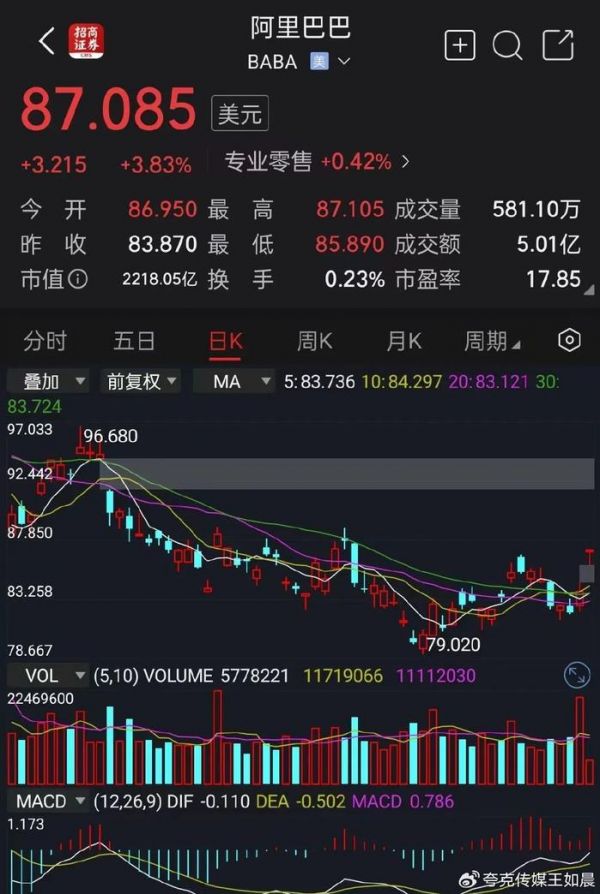This screenshot has width=600, height=894.
Task: Add 阿里巴巴 to watchlist with plus icon
Action: click(x=459, y=45)
